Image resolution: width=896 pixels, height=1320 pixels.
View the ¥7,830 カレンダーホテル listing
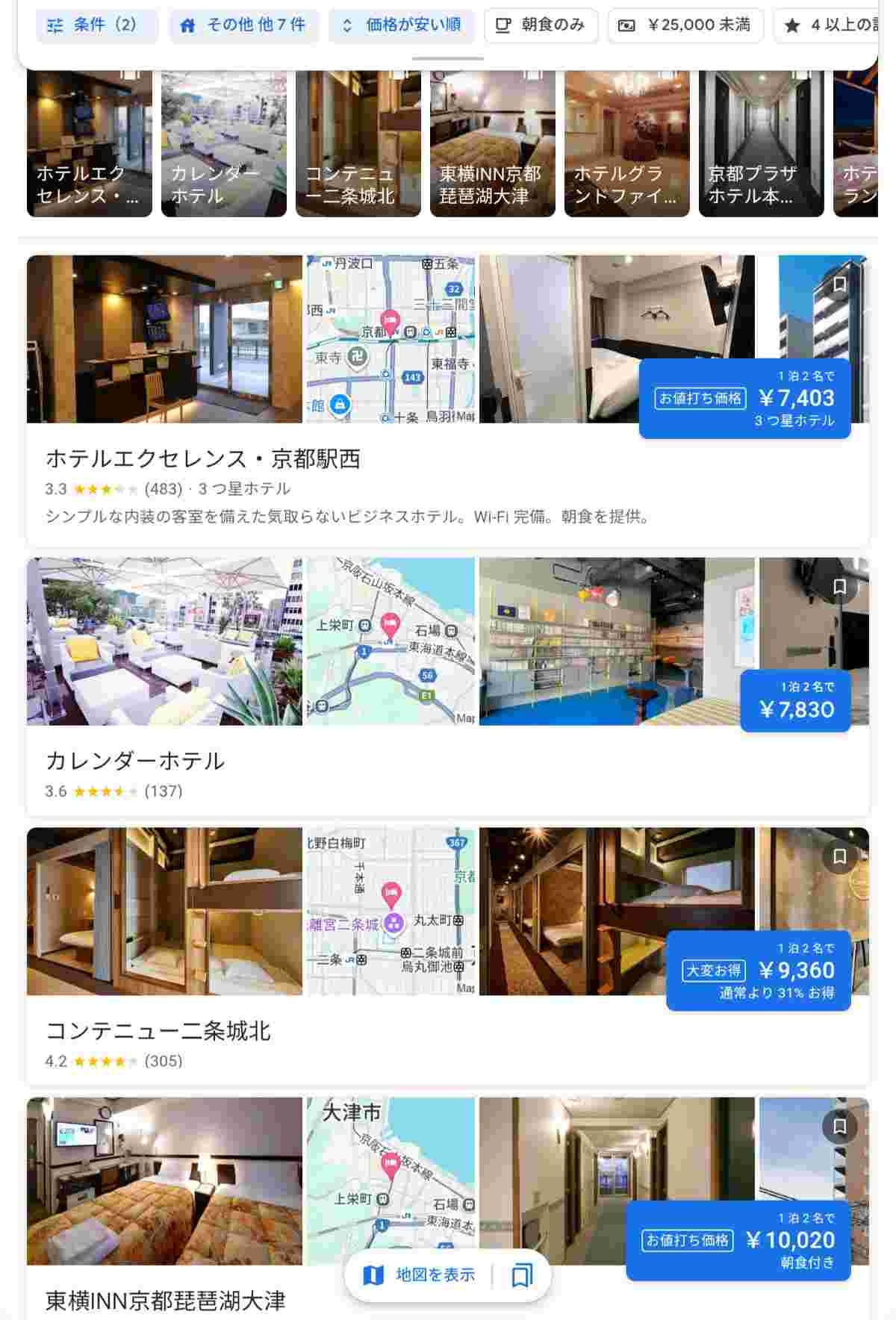(135, 761)
